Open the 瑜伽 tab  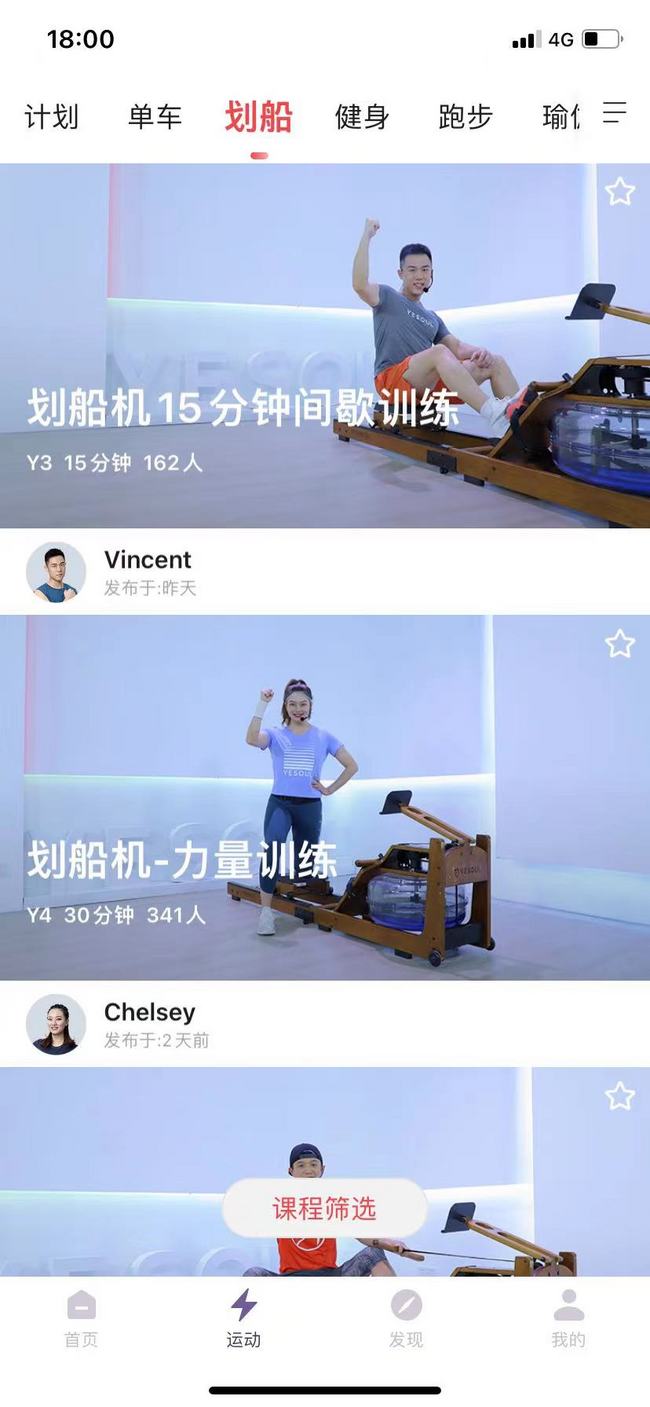click(562, 117)
